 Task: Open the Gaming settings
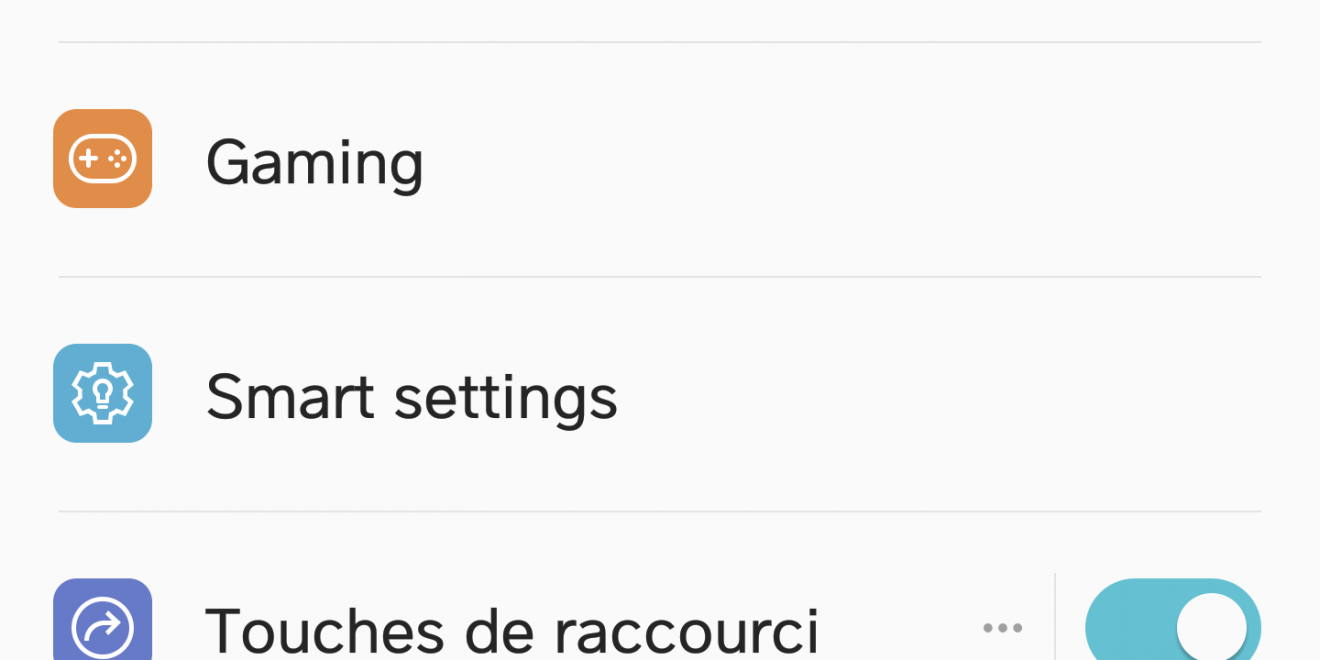point(315,160)
